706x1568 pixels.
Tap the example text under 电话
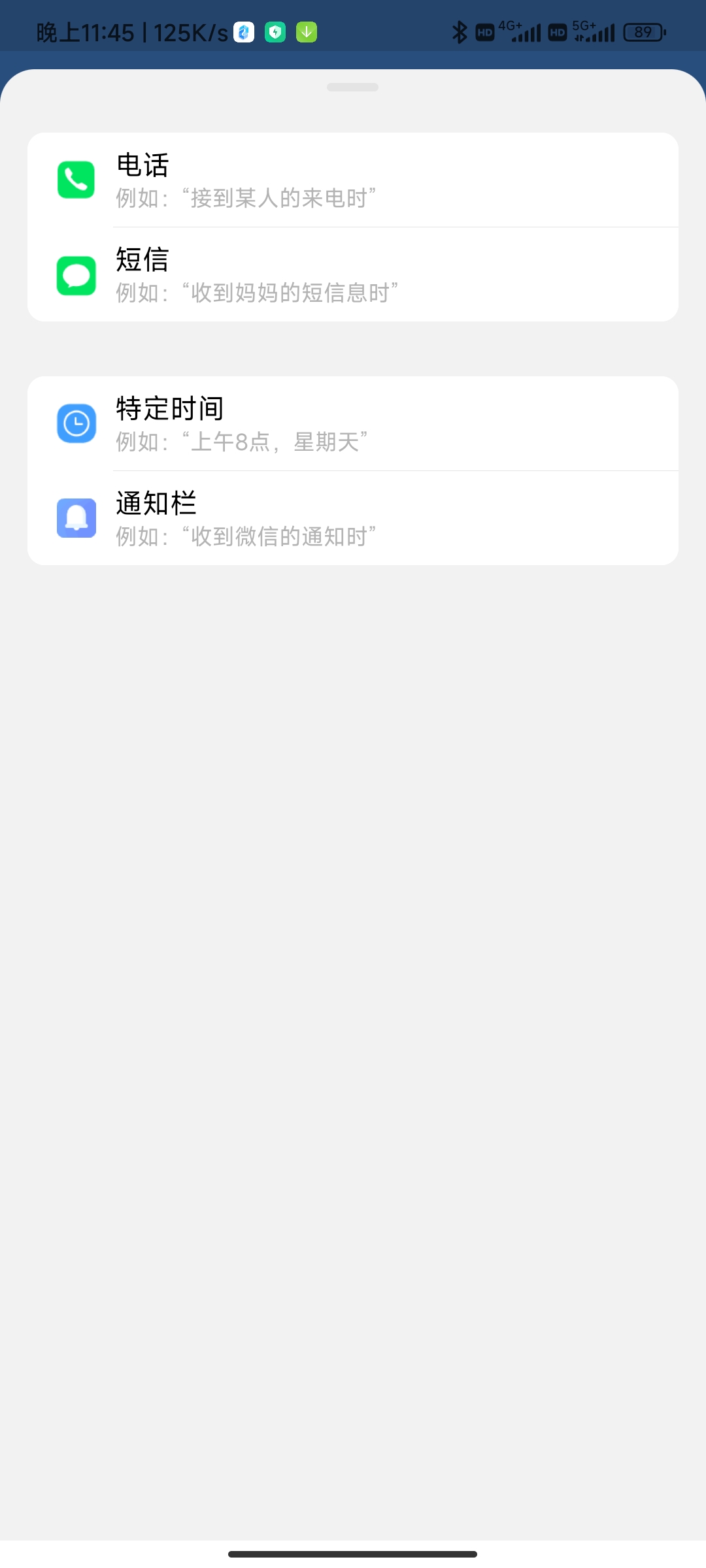[246, 197]
